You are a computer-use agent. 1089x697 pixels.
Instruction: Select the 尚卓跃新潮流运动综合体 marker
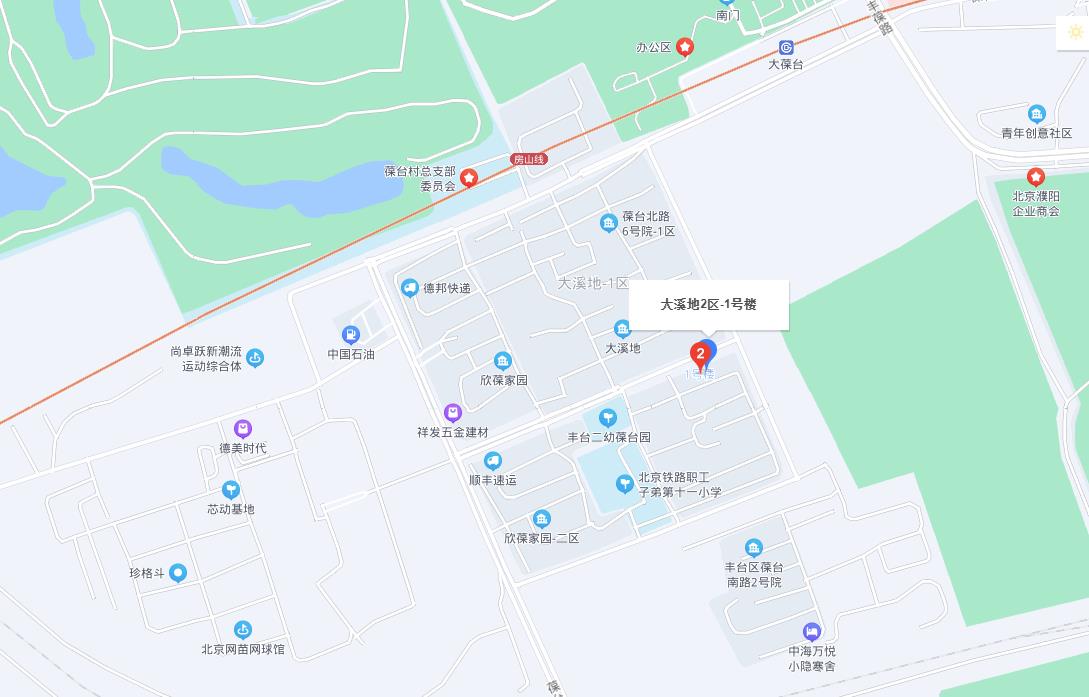click(255, 358)
